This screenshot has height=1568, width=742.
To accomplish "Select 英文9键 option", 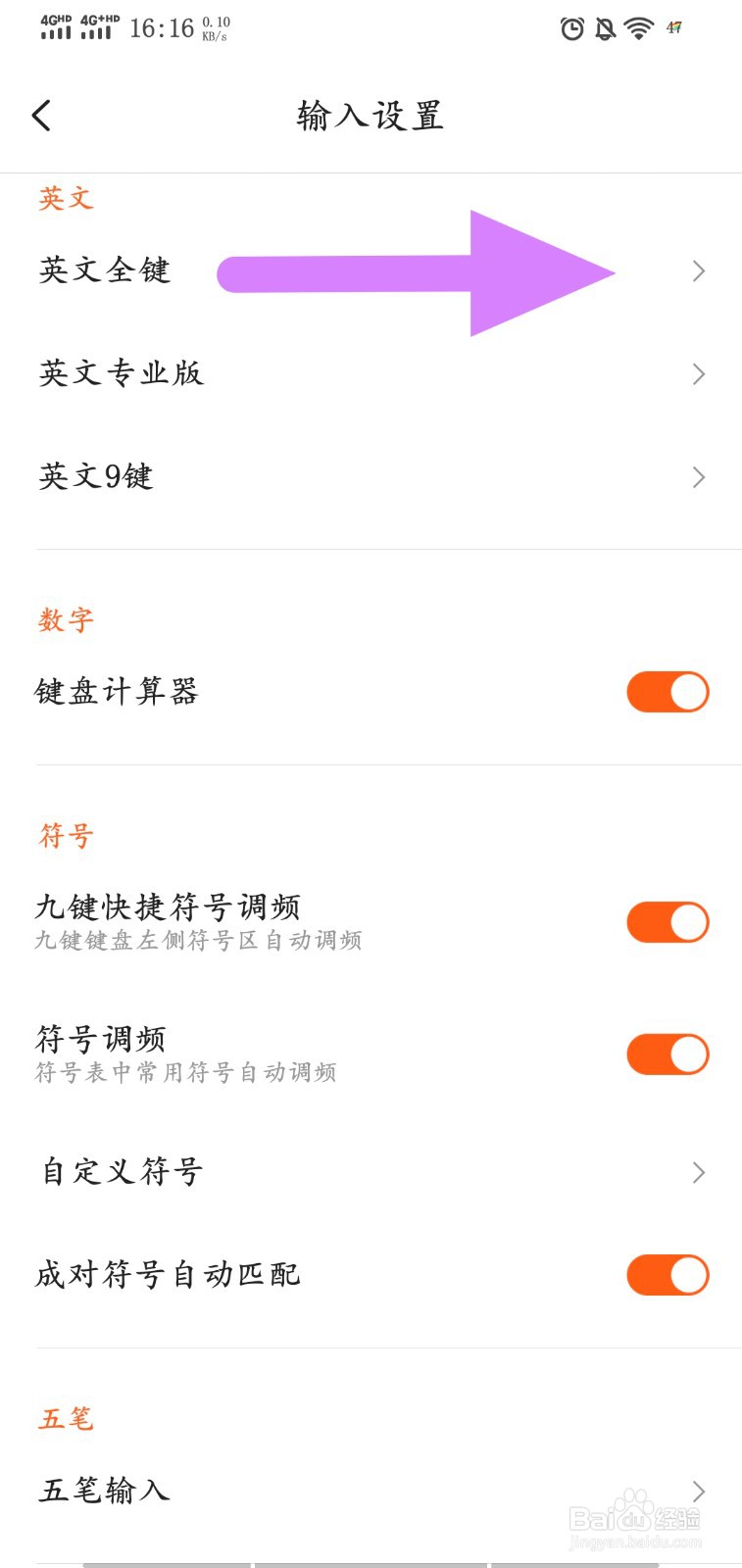I will coord(371,477).
